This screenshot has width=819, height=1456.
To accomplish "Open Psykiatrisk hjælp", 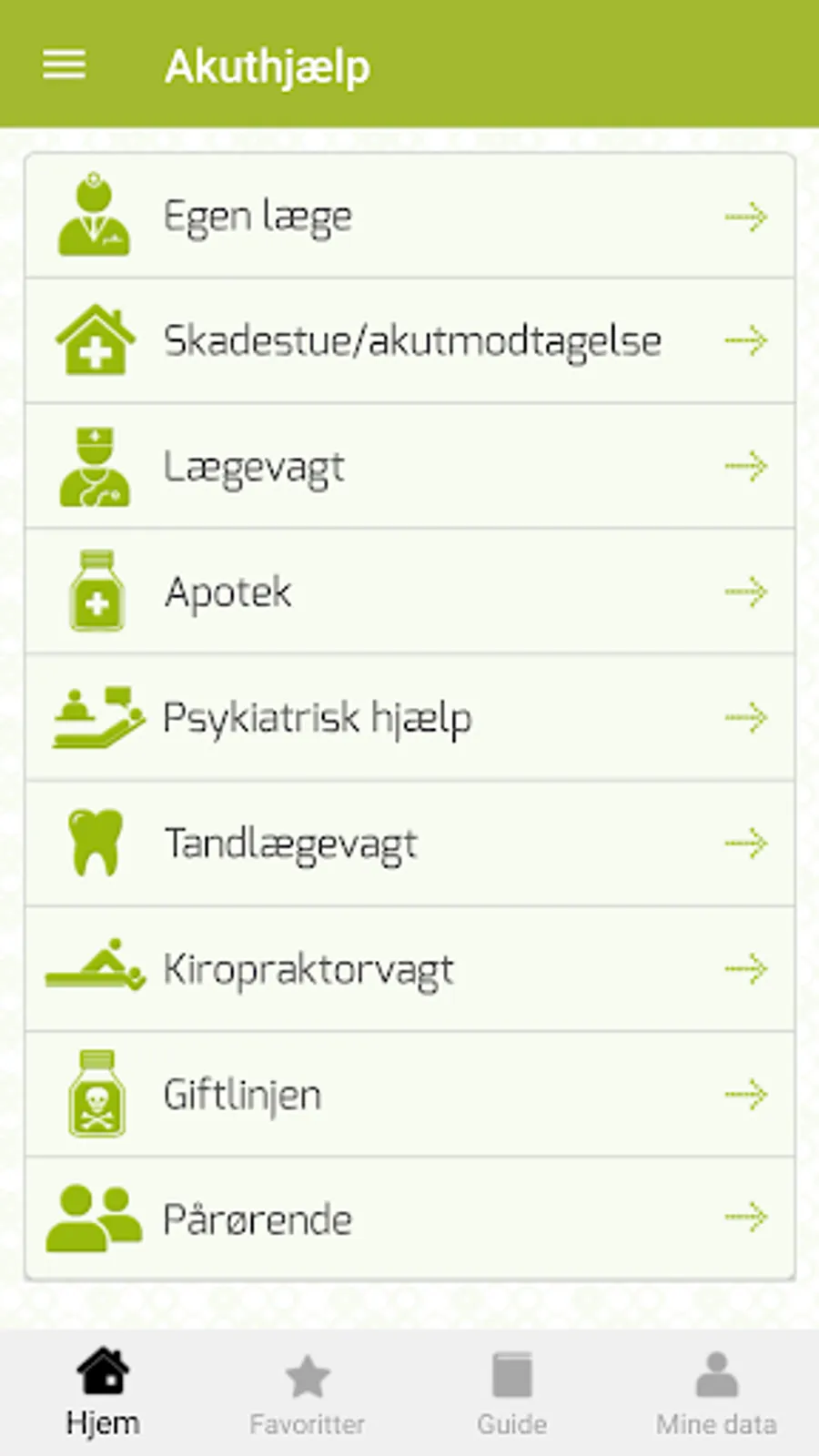I will tap(409, 718).
